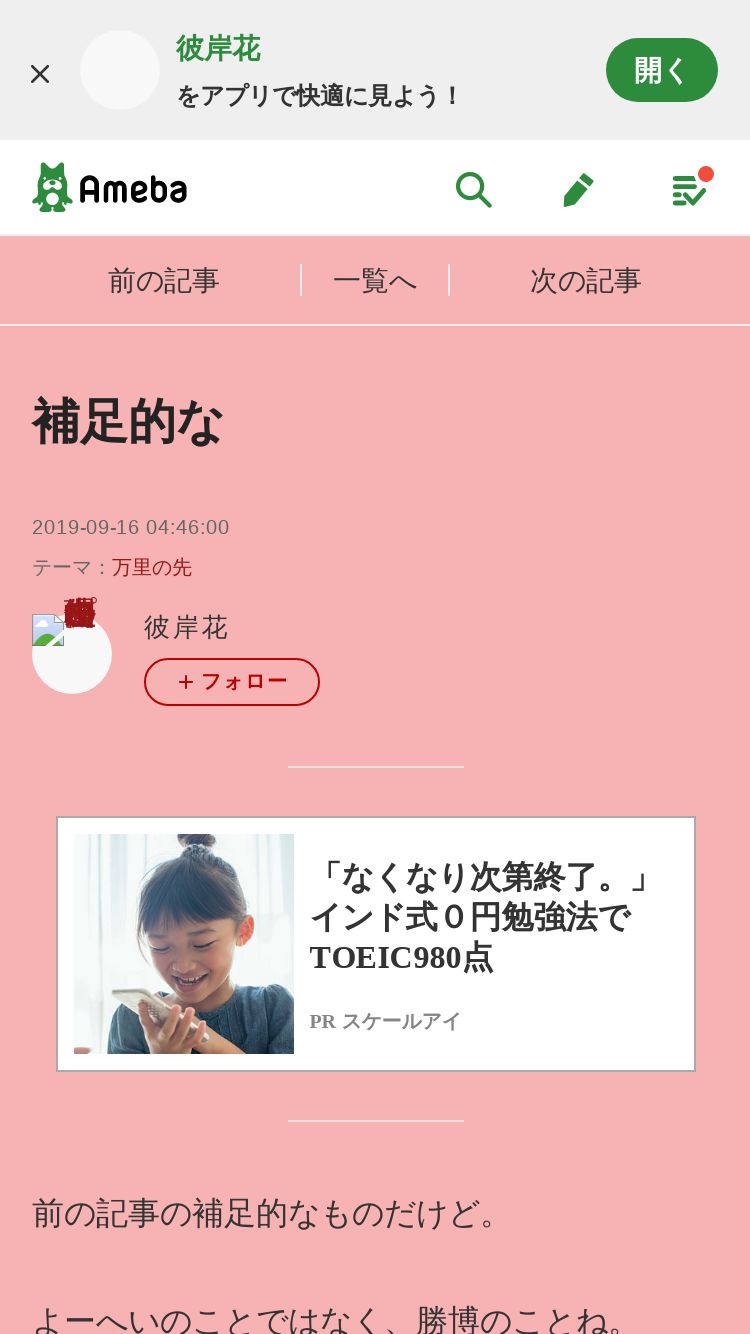
Task: Tap the green 開く button
Action: pos(662,70)
